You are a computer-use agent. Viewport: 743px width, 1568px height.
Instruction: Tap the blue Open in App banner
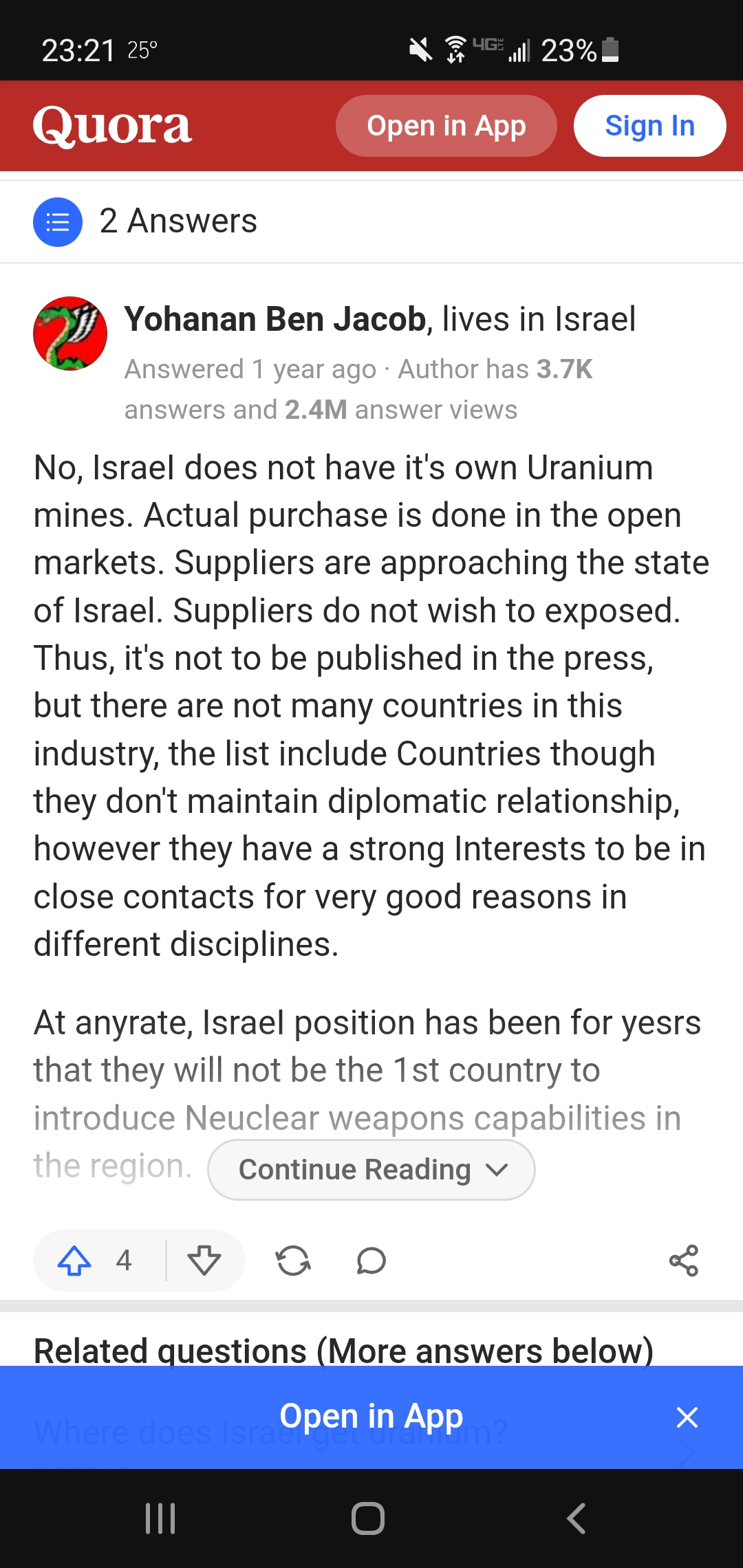[371, 1417]
